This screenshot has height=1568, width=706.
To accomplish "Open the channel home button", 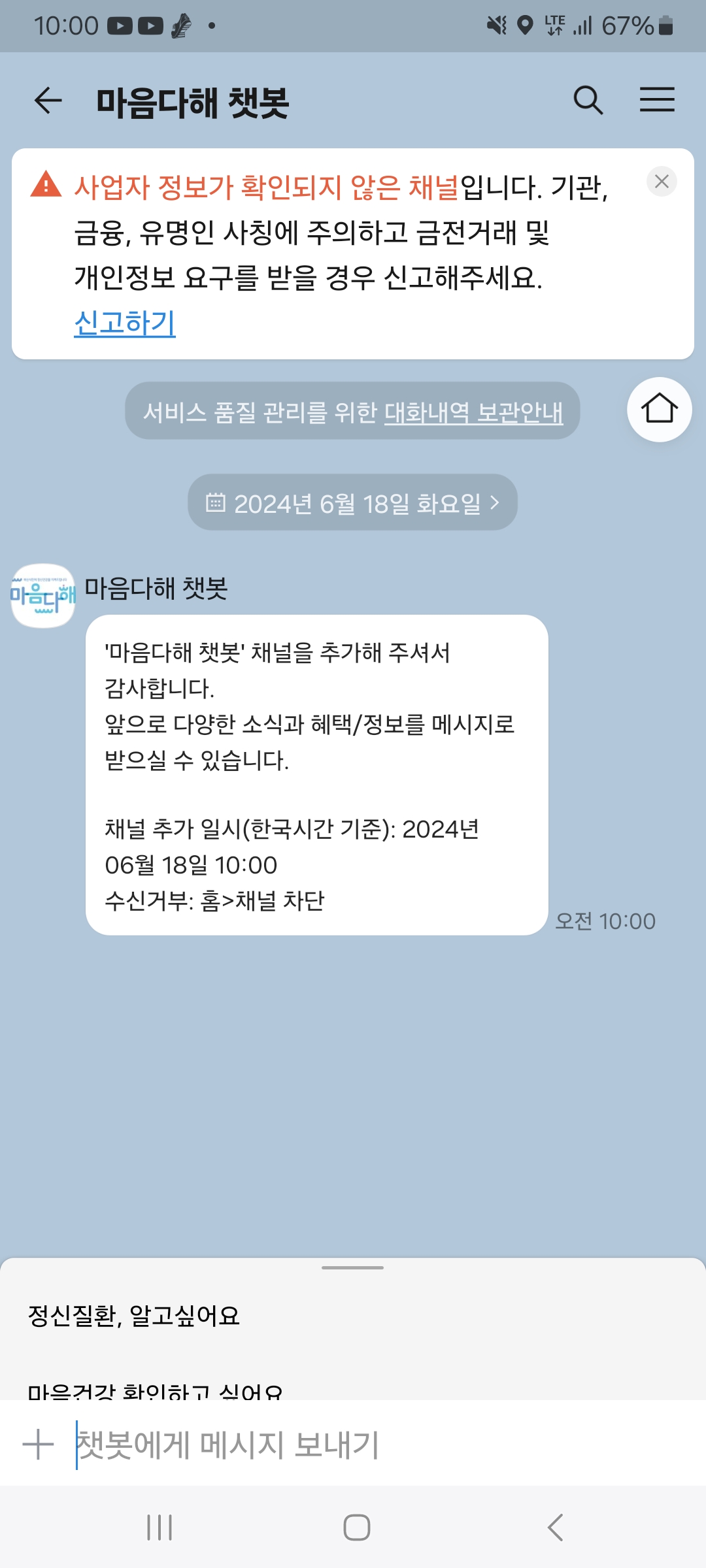I will pyautogui.click(x=659, y=410).
